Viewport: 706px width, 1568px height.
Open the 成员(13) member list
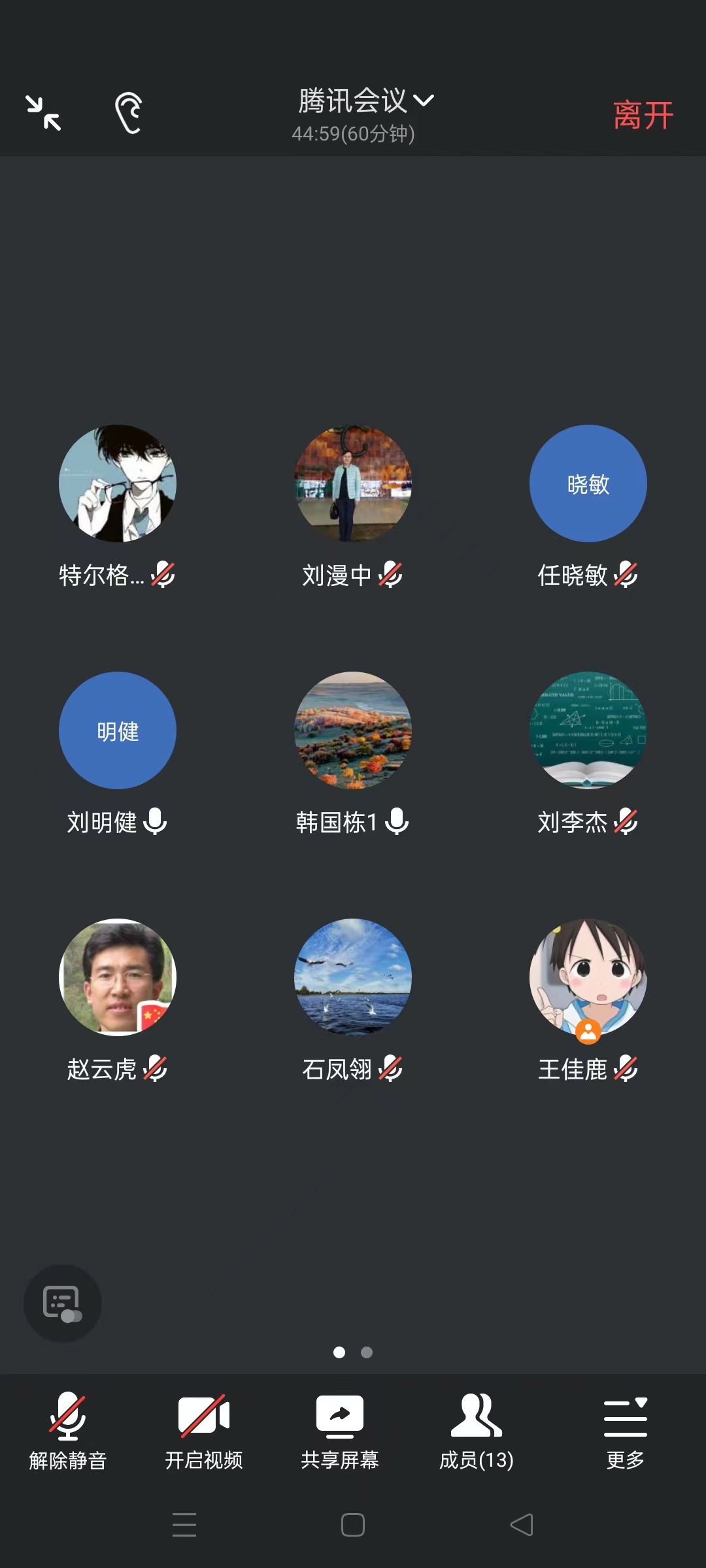(x=476, y=1431)
